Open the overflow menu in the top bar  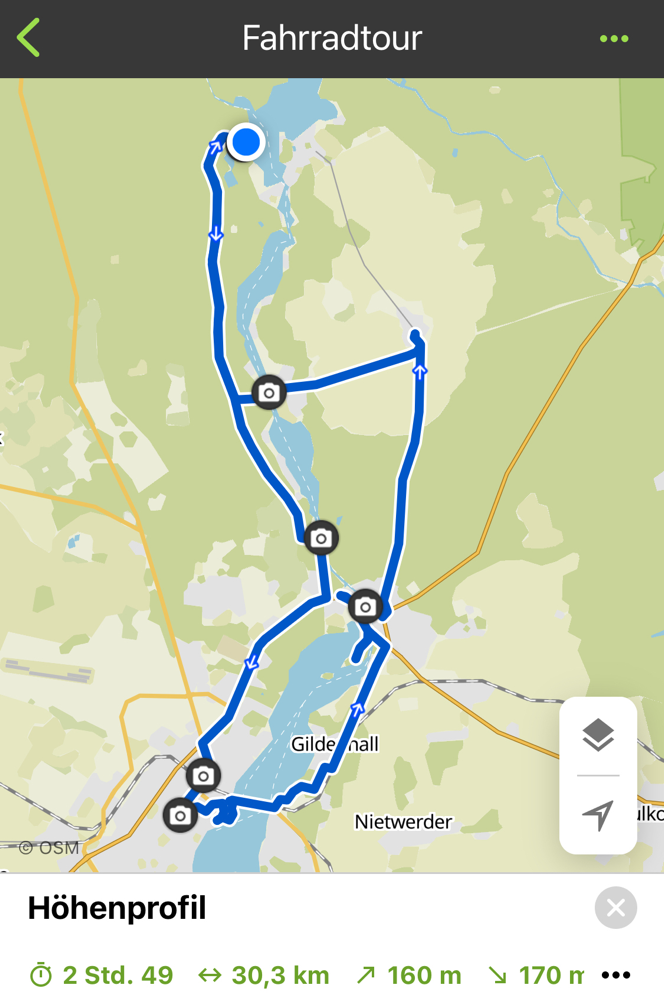pyautogui.click(x=614, y=39)
